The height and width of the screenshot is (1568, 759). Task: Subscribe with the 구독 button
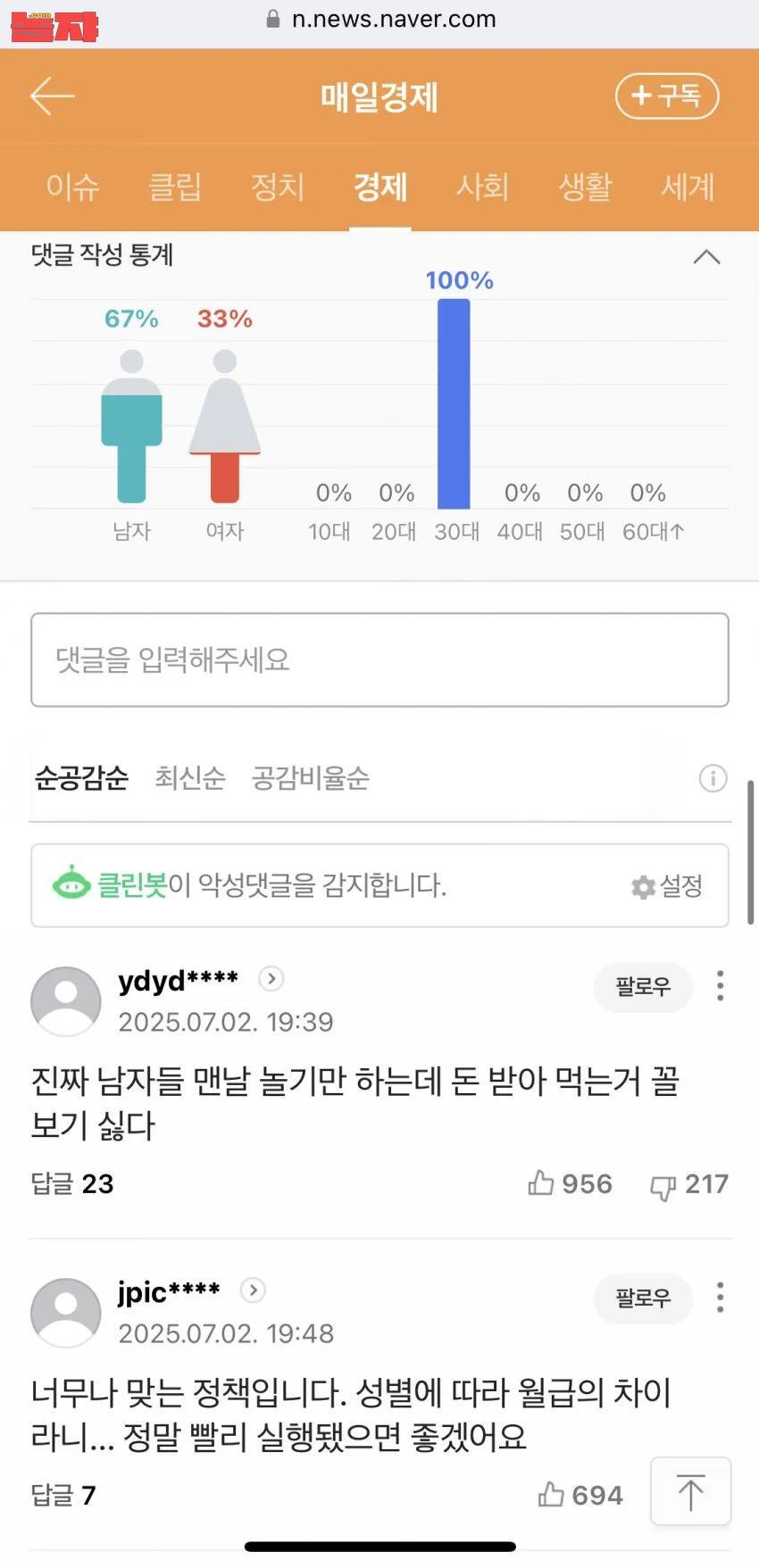[x=667, y=95]
